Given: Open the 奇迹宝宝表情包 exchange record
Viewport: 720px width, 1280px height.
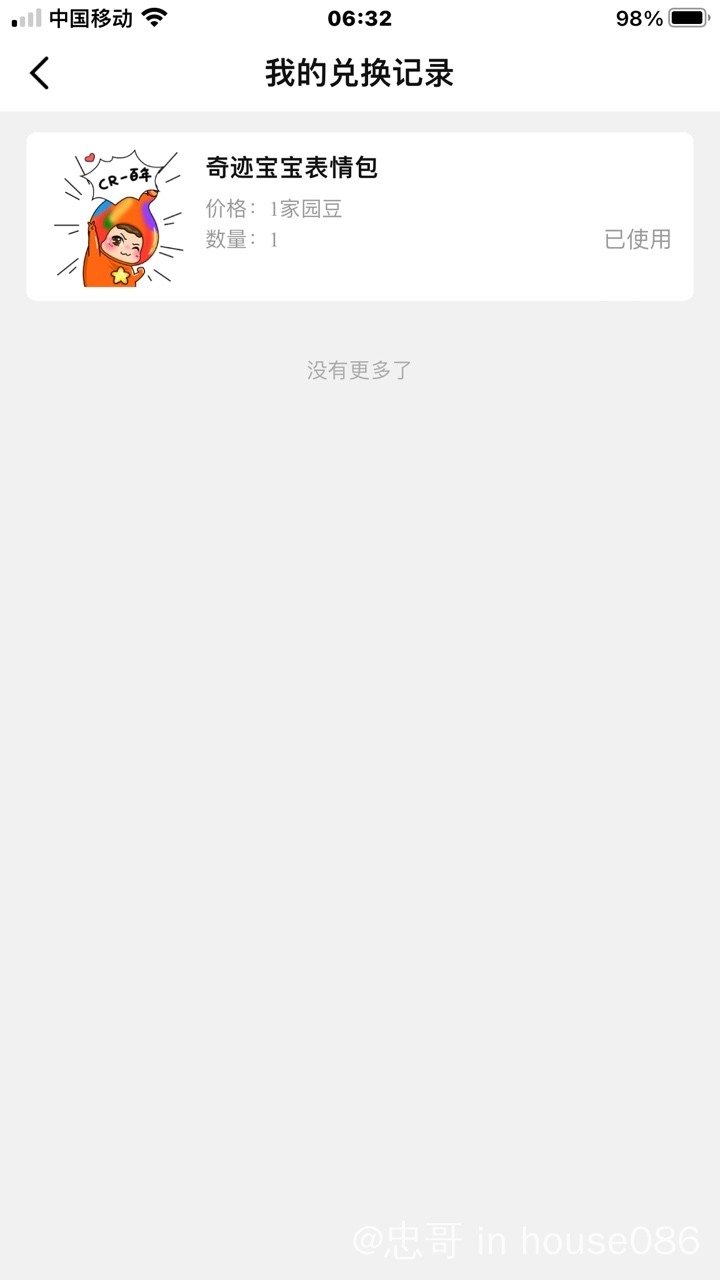Looking at the screenshot, I should pos(359,216).
